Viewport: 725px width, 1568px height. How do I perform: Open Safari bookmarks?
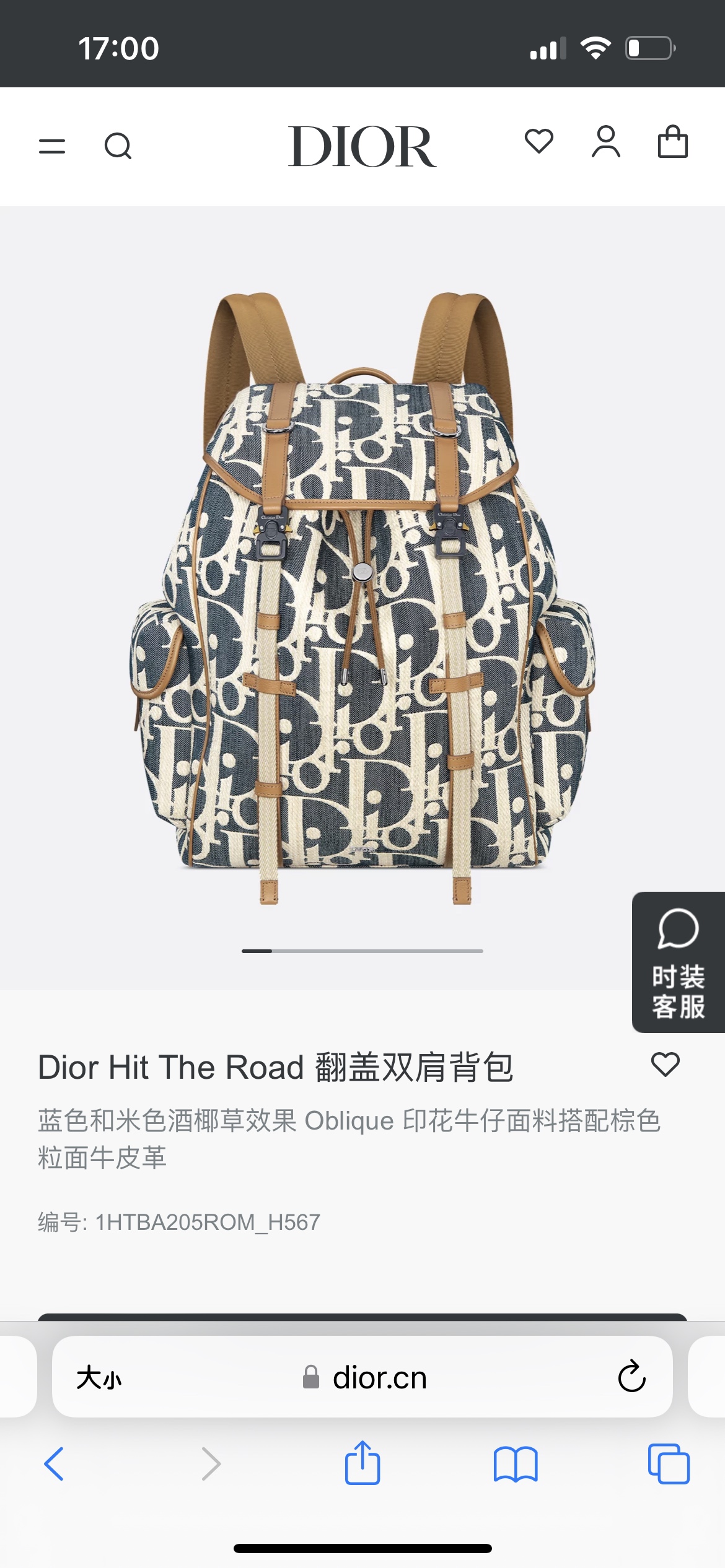coord(516,1464)
